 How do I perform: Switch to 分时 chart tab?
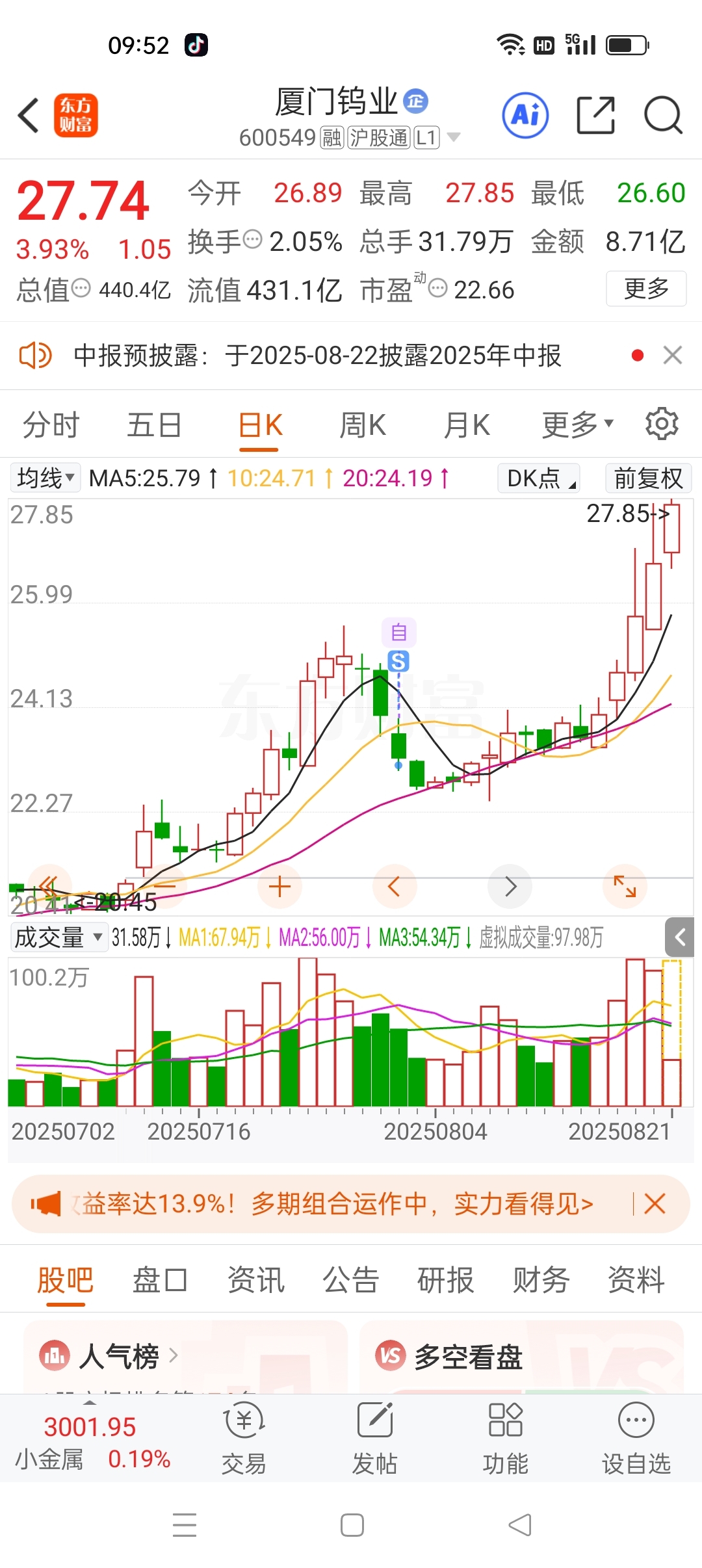coord(51,425)
